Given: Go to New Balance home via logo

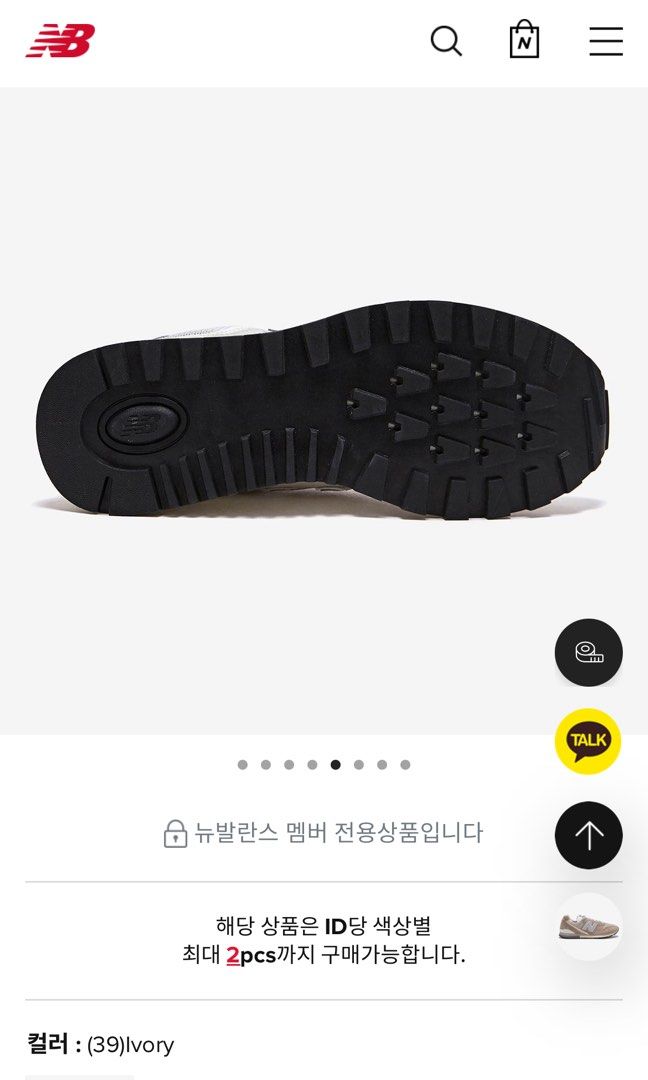Looking at the screenshot, I should (60, 41).
